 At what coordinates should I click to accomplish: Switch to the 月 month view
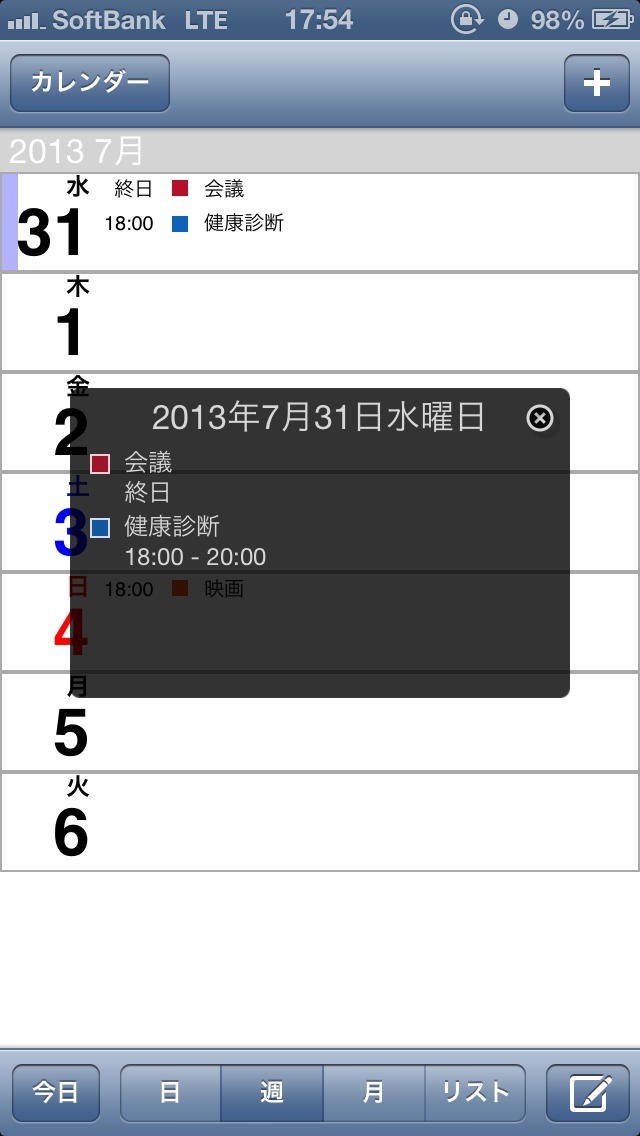[x=373, y=1093]
